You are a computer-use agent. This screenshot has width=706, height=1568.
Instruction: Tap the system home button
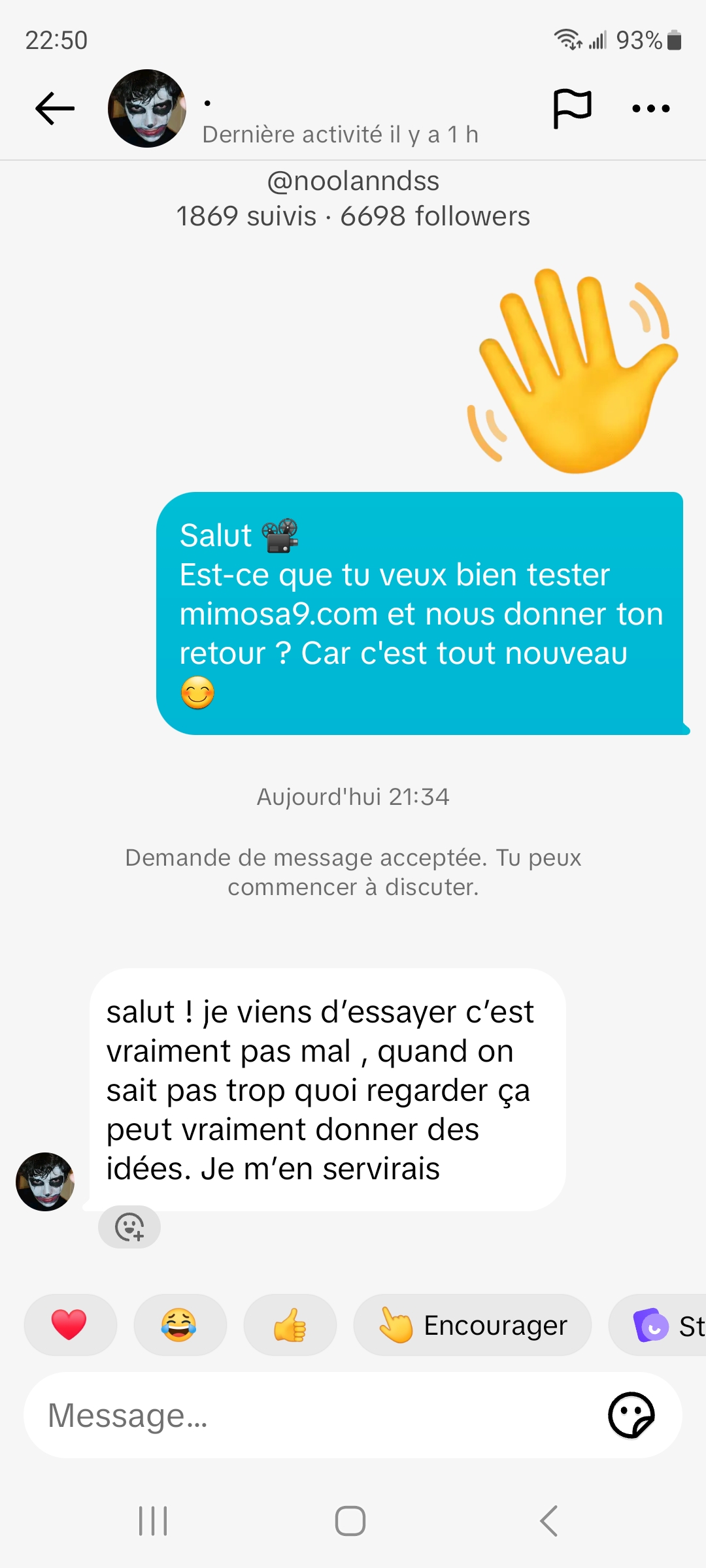tap(350, 1521)
